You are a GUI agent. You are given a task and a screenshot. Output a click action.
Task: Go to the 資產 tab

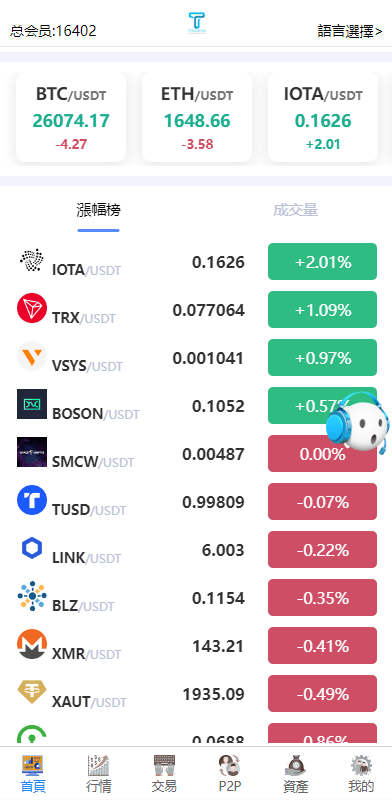point(296,774)
